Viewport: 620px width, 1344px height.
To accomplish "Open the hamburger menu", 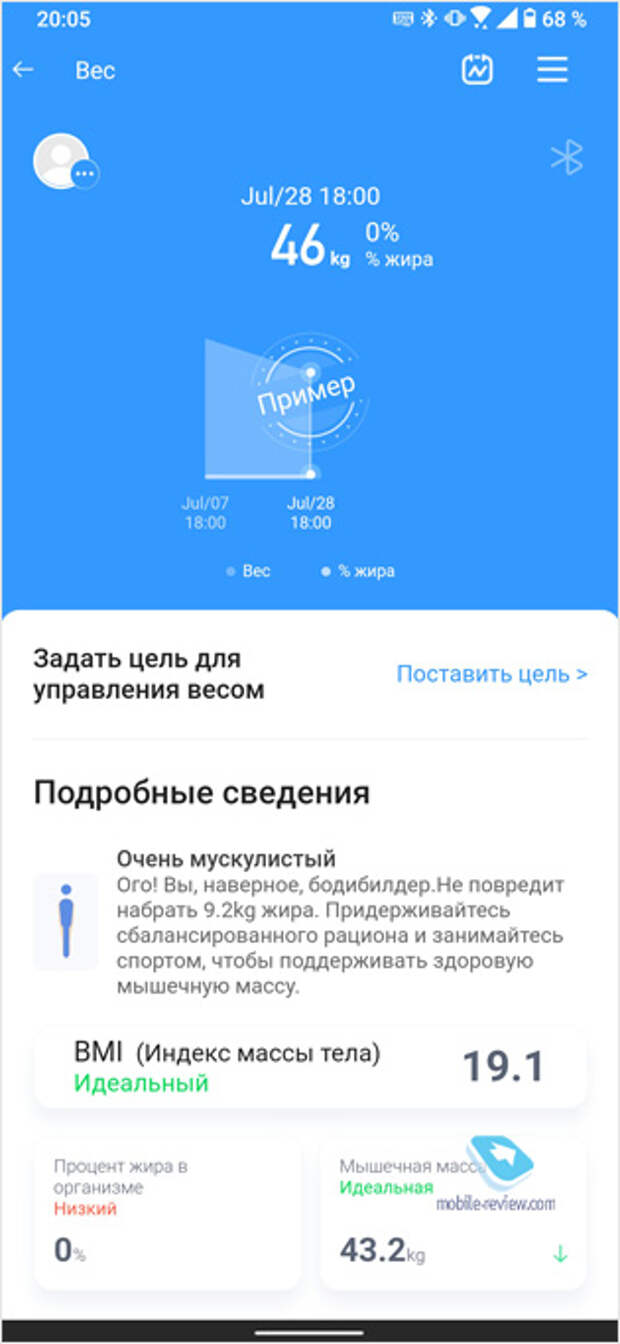I will click(552, 70).
